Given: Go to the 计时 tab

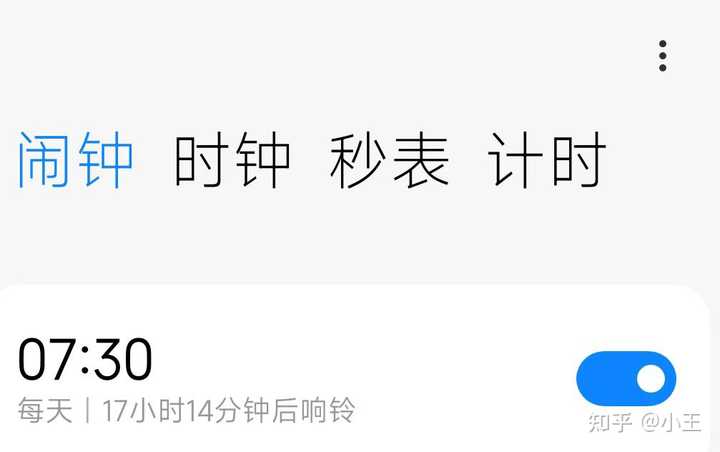Looking at the screenshot, I should [x=547, y=160].
